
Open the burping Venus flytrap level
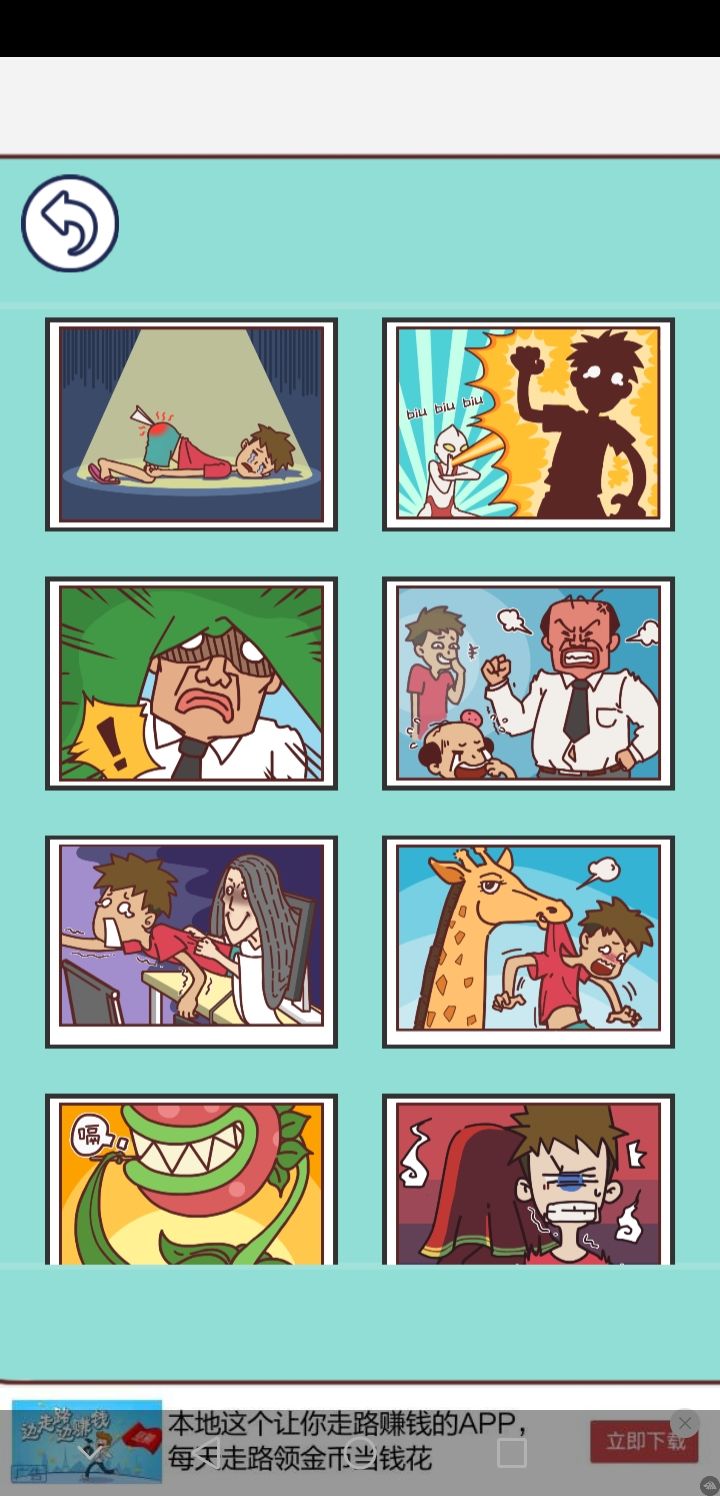pos(191,1180)
